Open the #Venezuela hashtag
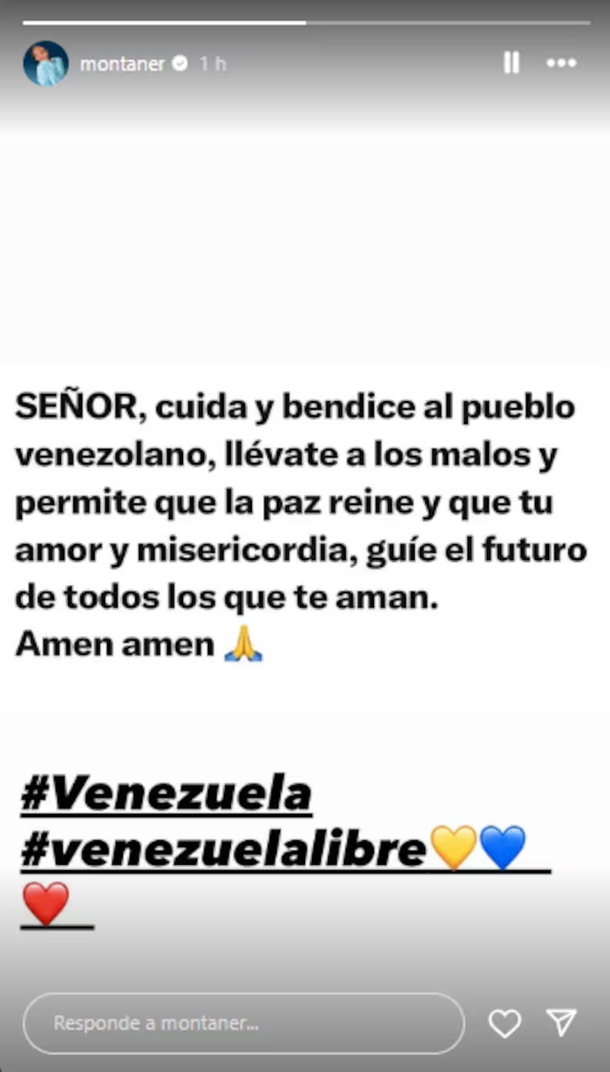 click(x=167, y=795)
